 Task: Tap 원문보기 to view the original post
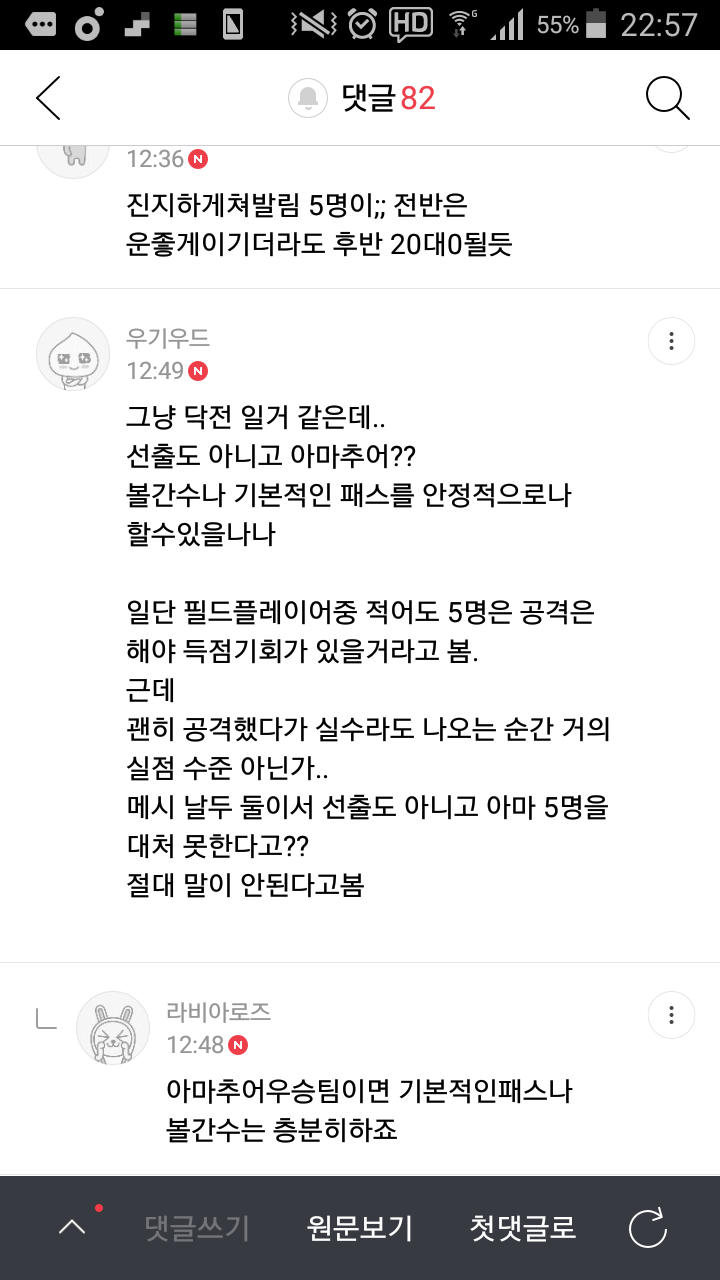(x=360, y=1228)
